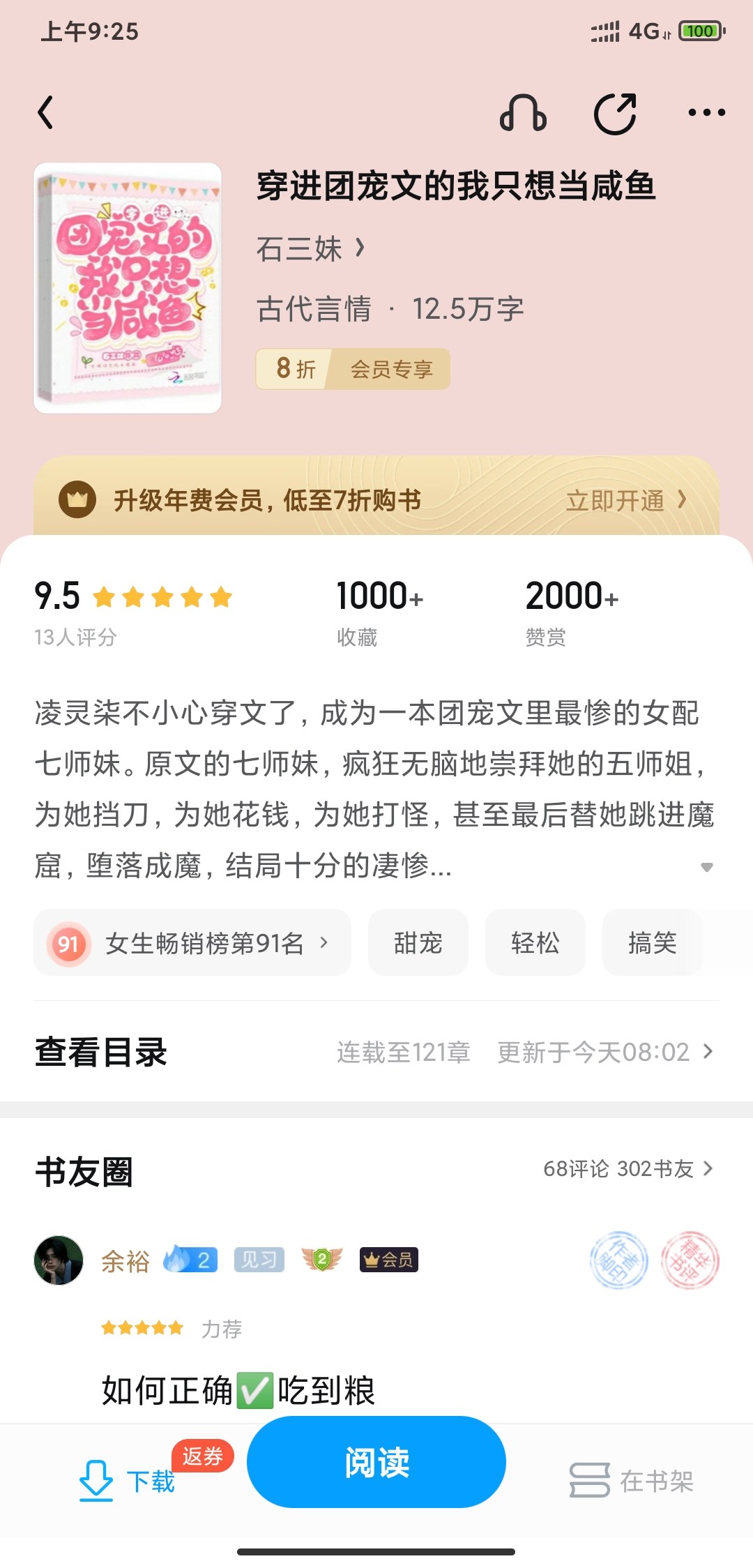Open the review 如何正确吃到粮

coord(238,1390)
